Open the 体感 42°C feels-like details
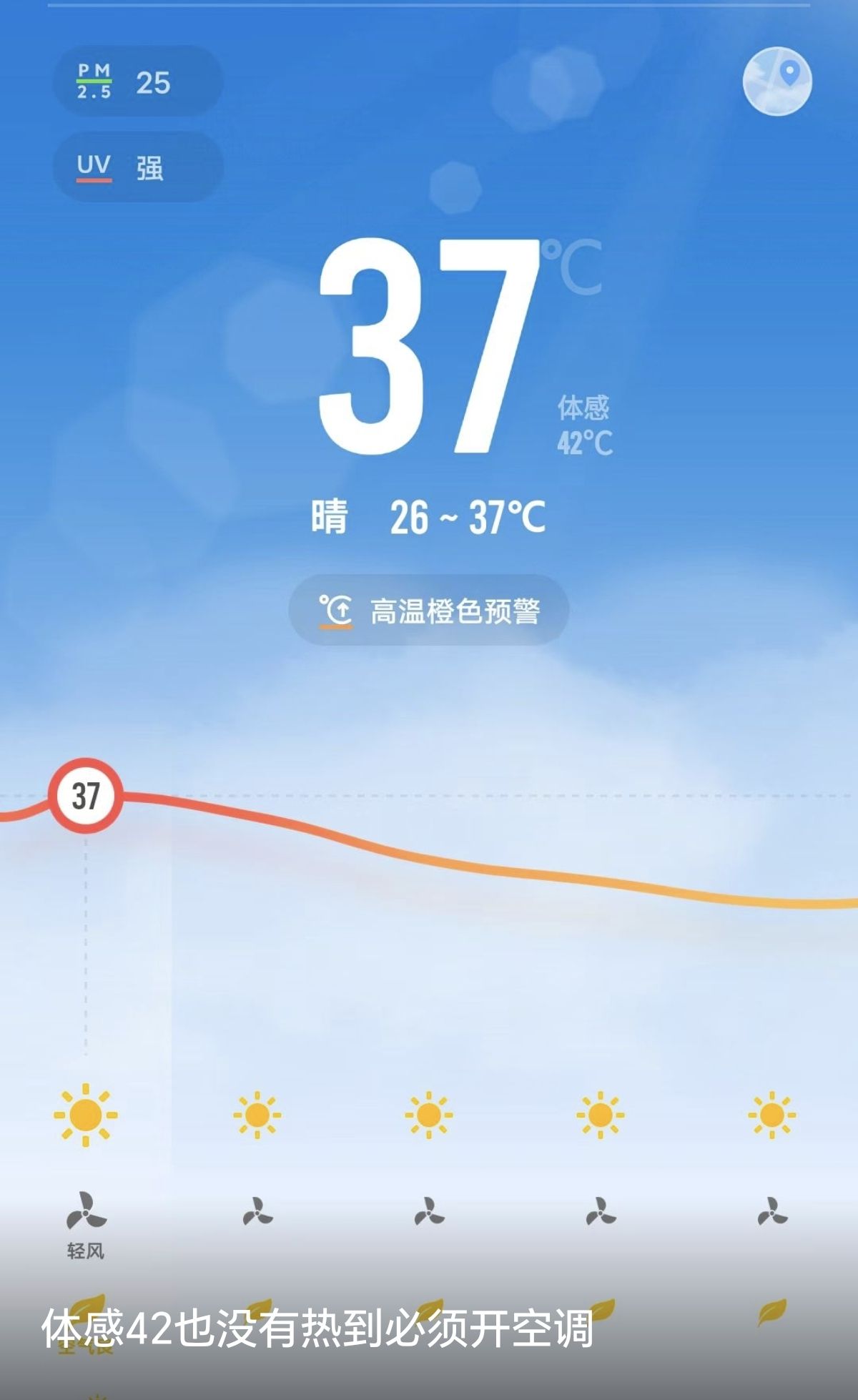The height and width of the screenshot is (1400, 858). click(x=585, y=425)
